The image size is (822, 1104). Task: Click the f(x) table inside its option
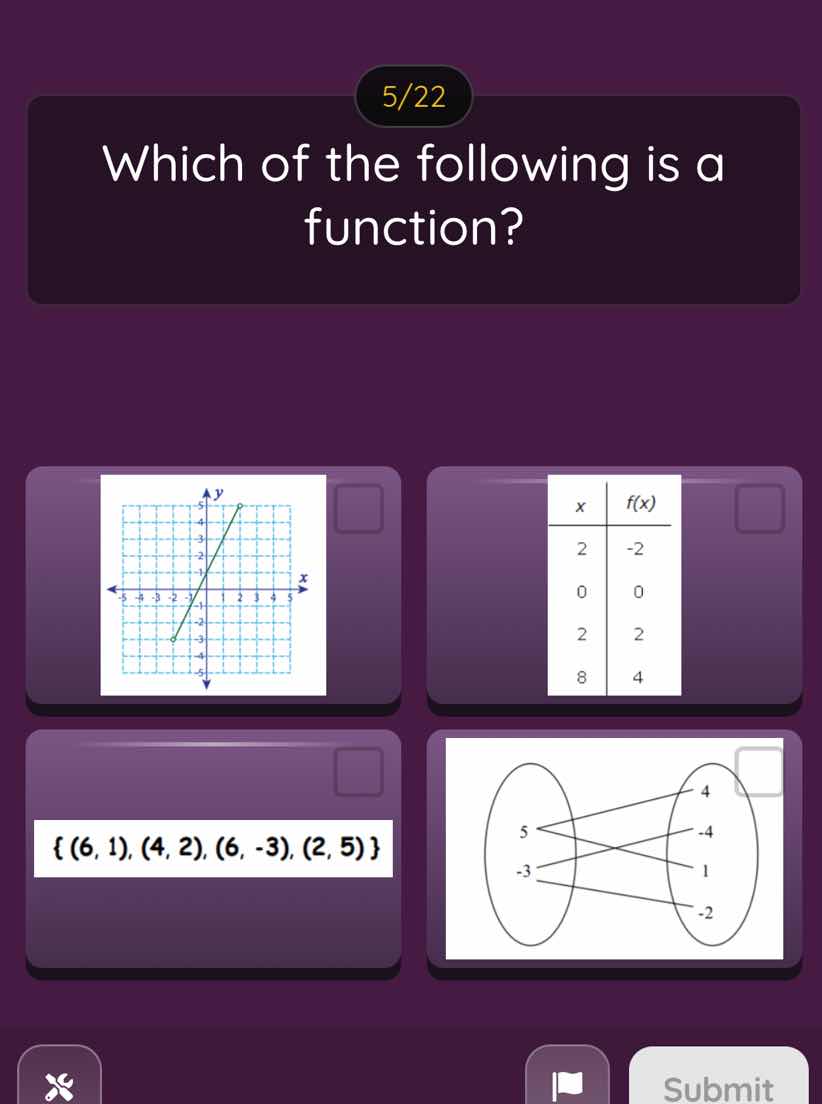tap(614, 588)
